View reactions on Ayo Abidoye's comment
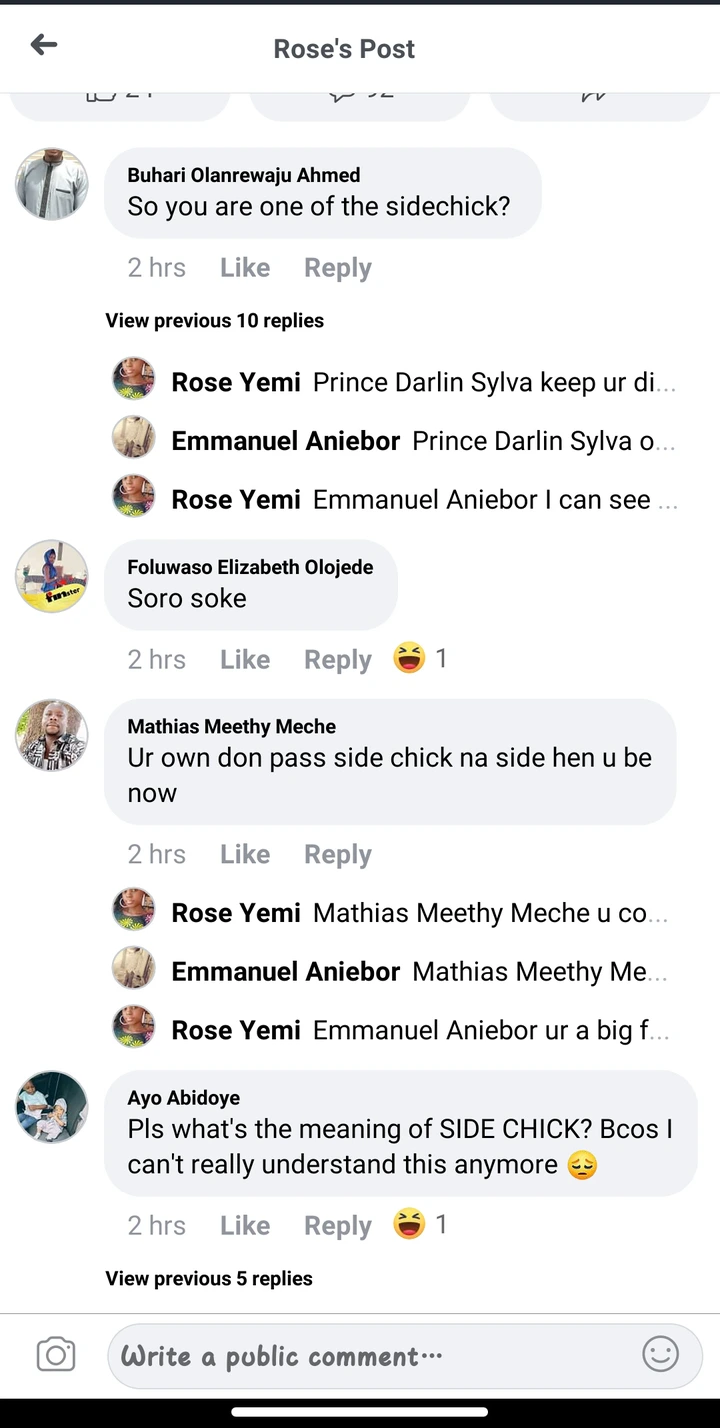720x1428 pixels. (x=420, y=1224)
